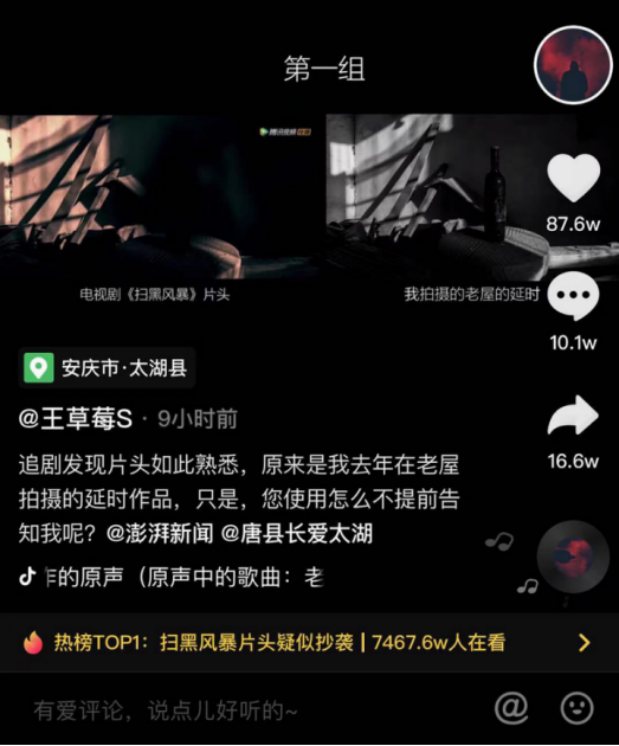The height and width of the screenshot is (746, 619).
Task: Open the emoji picker smiley icon
Action: point(576,709)
